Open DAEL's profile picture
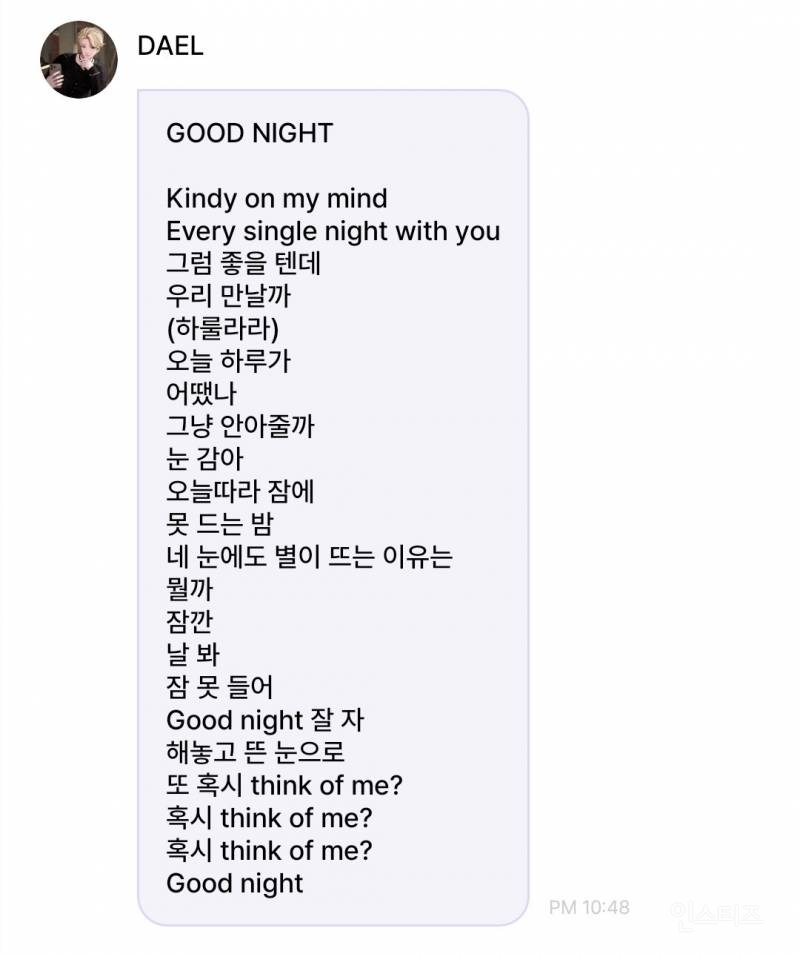The height and width of the screenshot is (954, 800). [x=79, y=59]
